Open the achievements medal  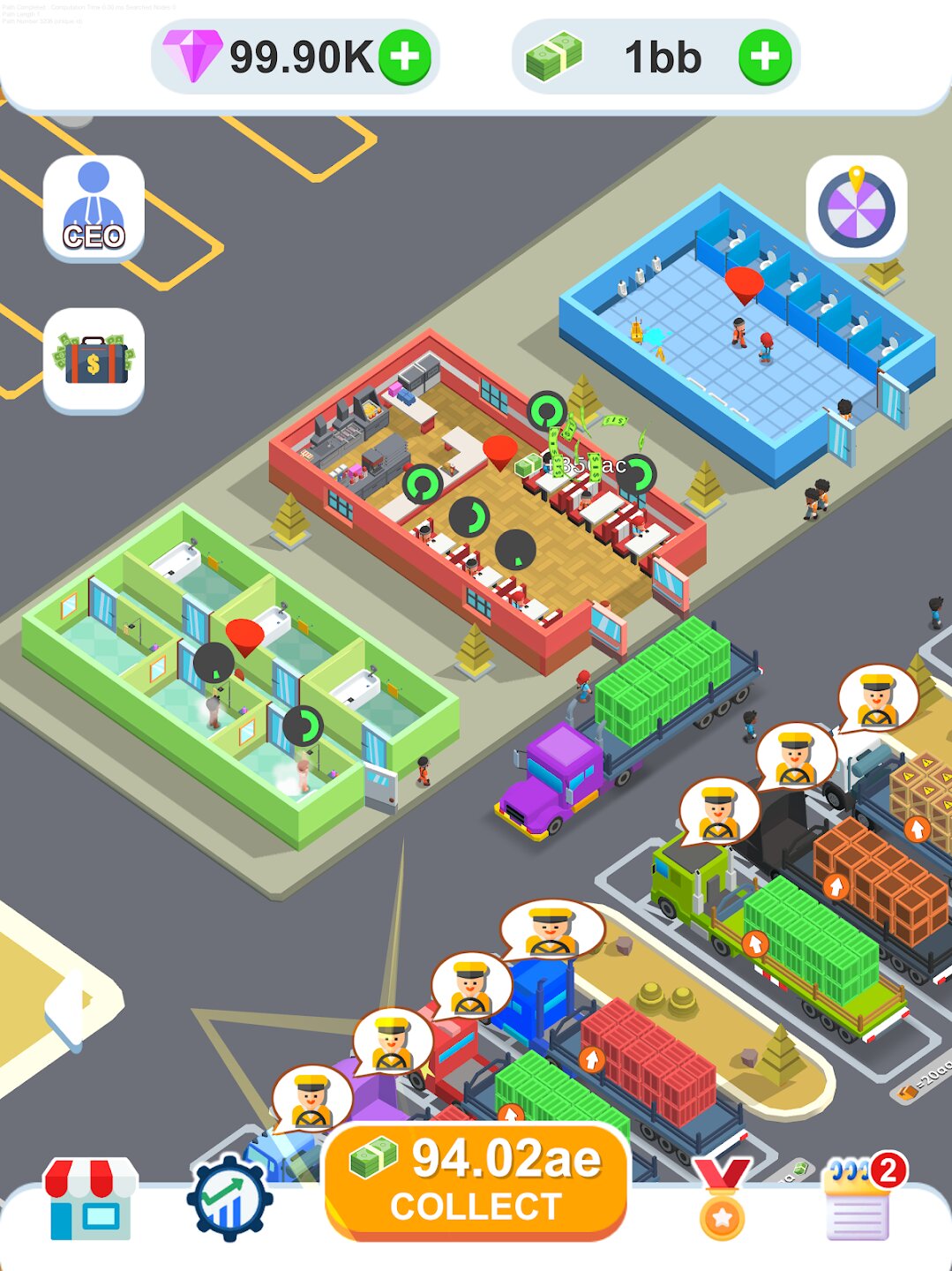[723, 1199]
